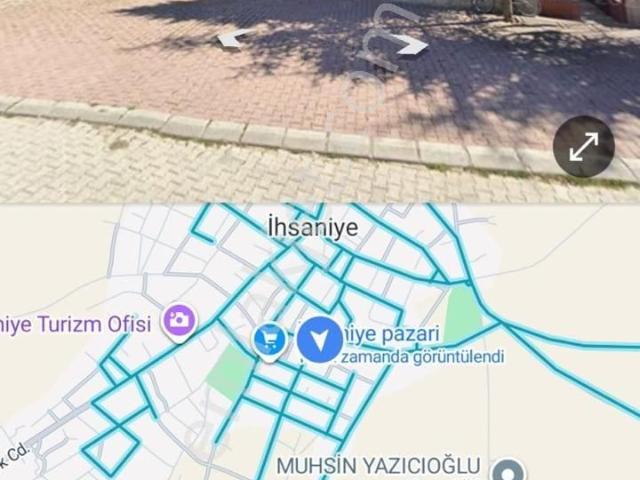This screenshot has width=640, height=480.
Task: Move left along the street arrow
Action: pyautogui.click(x=233, y=40)
